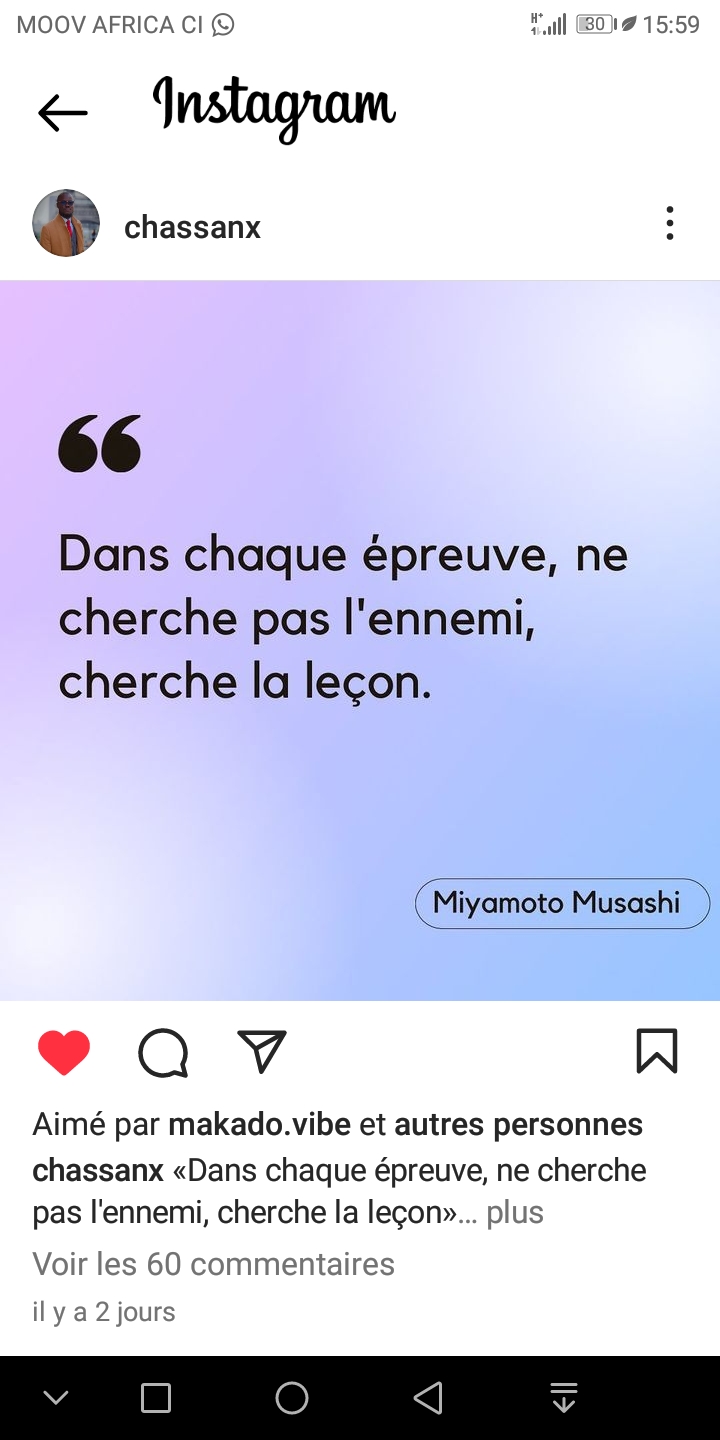Open the post's three-dot options menu

click(670, 223)
